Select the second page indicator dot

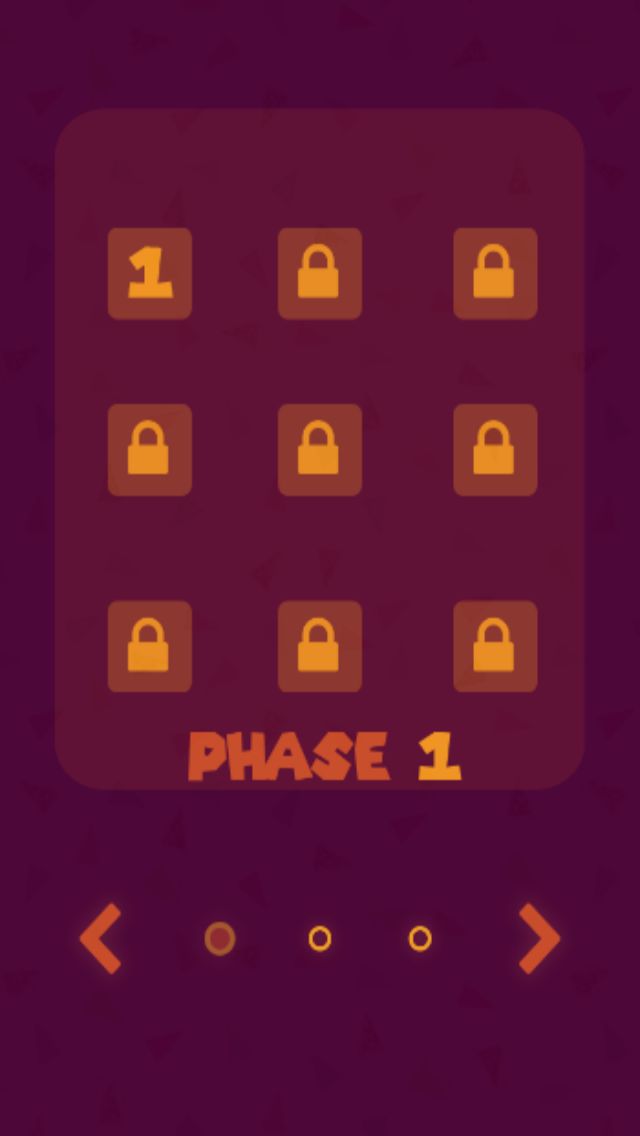(320, 938)
